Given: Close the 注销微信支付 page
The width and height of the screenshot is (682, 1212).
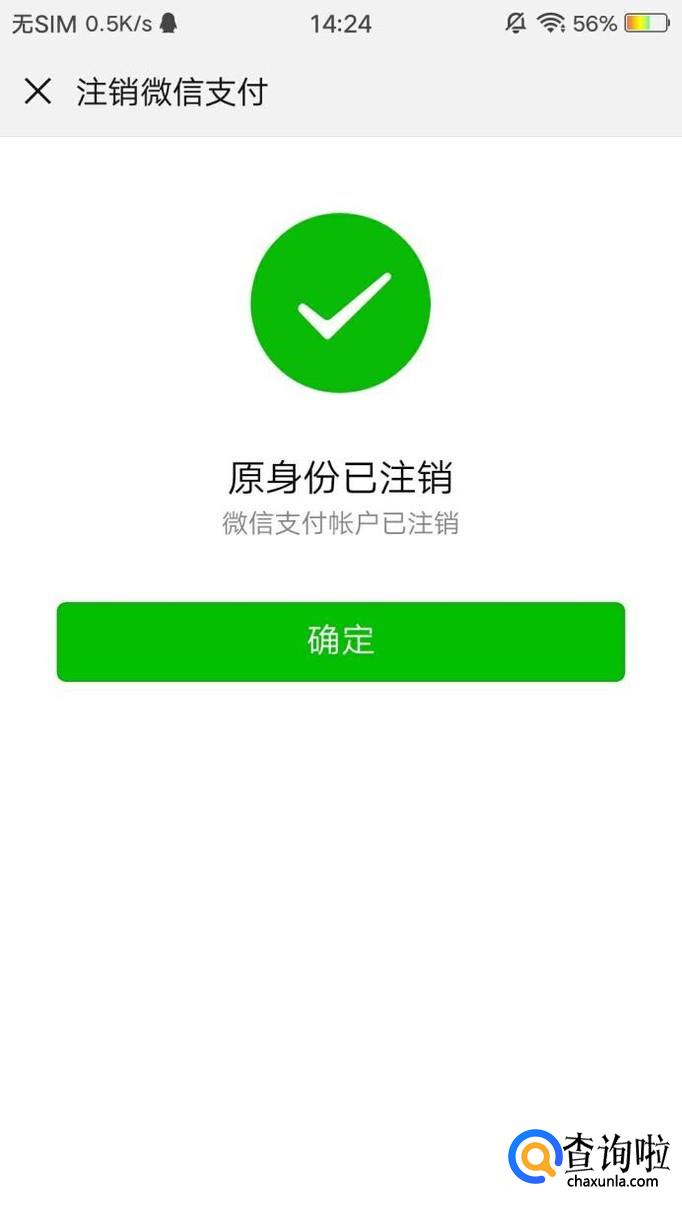Looking at the screenshot, I should pyautogui.click(x=38, y=92).
